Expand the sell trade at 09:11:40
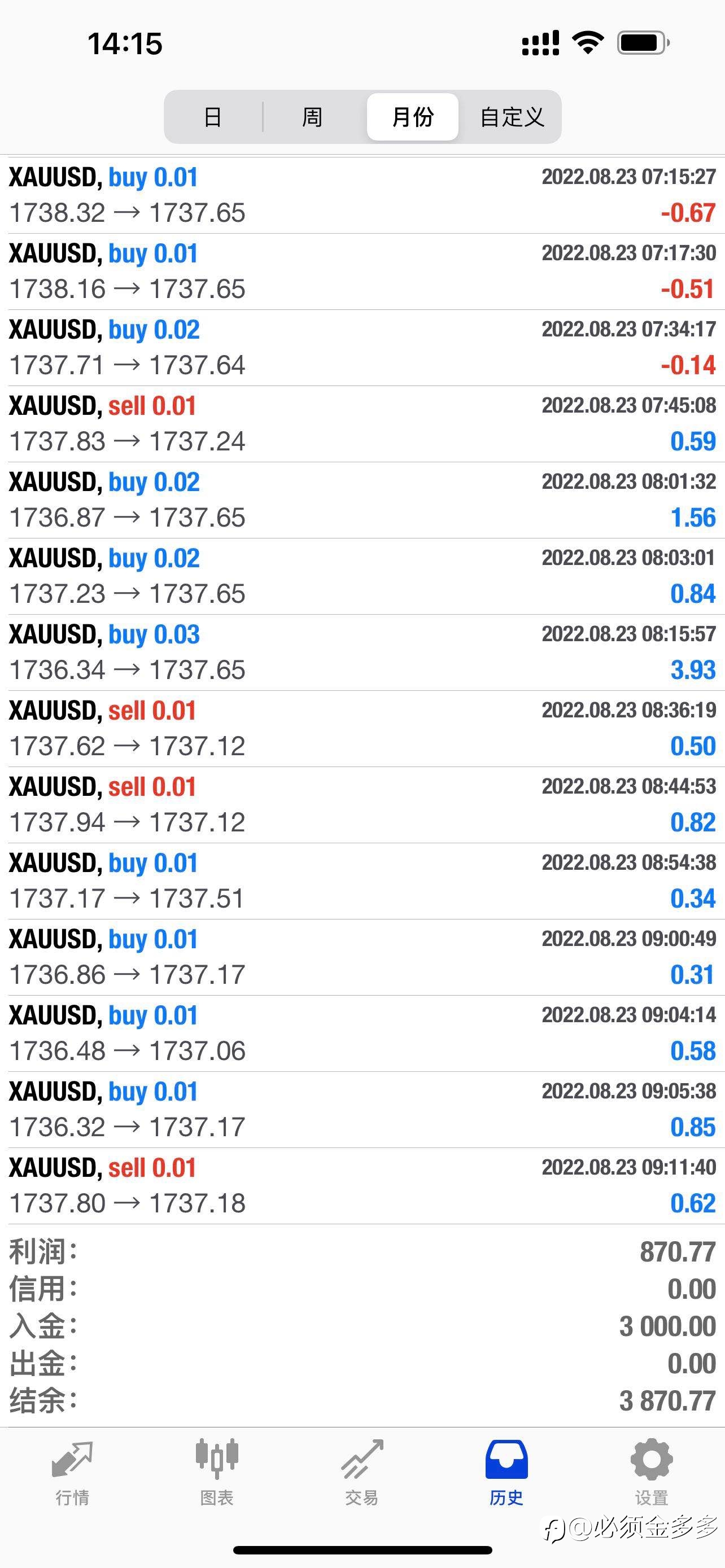This screenshot has width=725, height=1568. (362, 1186)
